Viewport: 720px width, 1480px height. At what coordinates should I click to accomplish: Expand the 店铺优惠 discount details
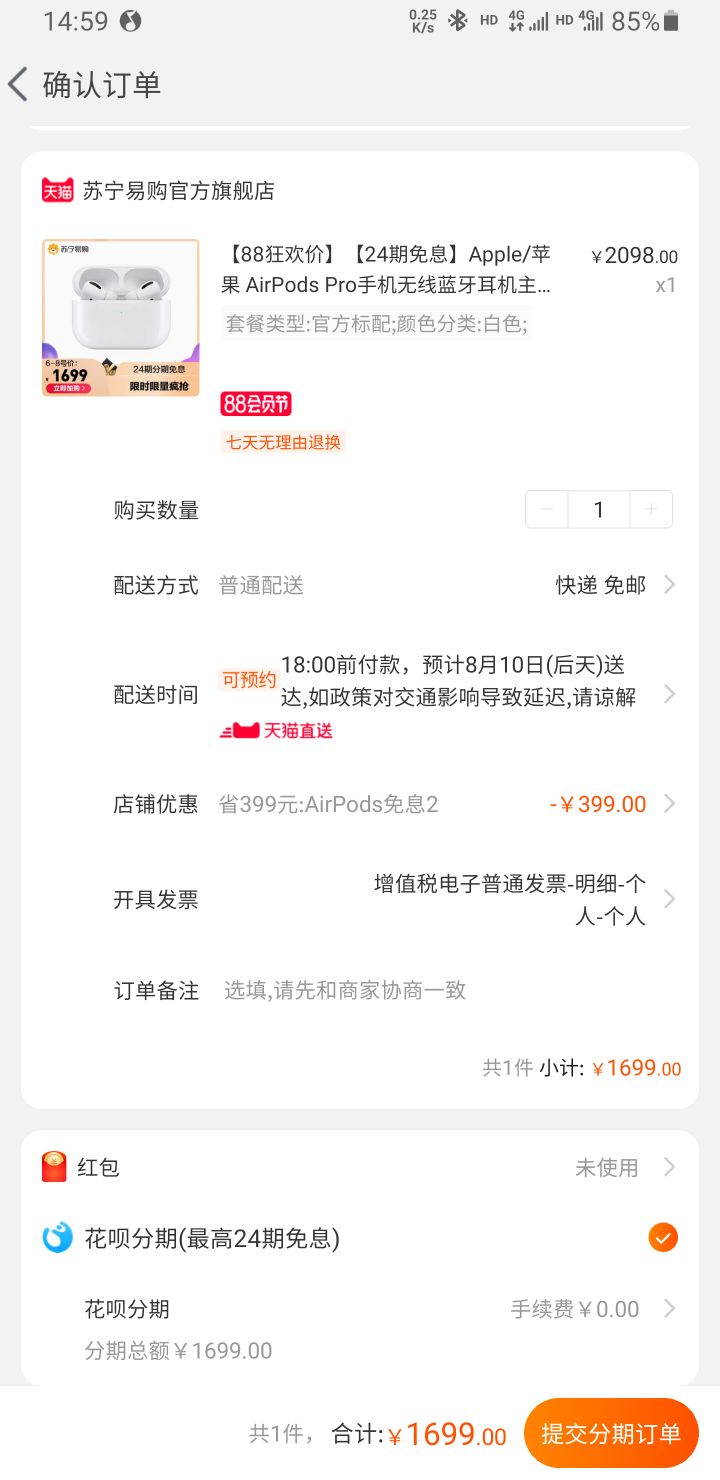pyautogui.click(x=672, y=803)
